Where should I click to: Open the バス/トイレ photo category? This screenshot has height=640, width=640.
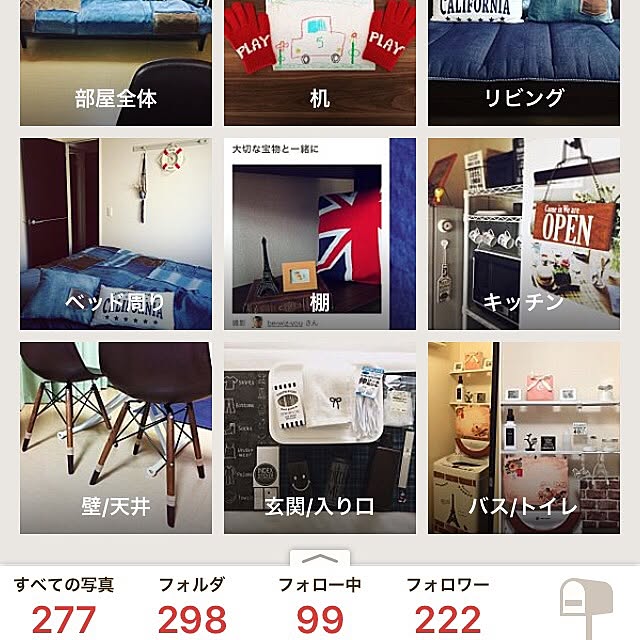click(523, 438)
